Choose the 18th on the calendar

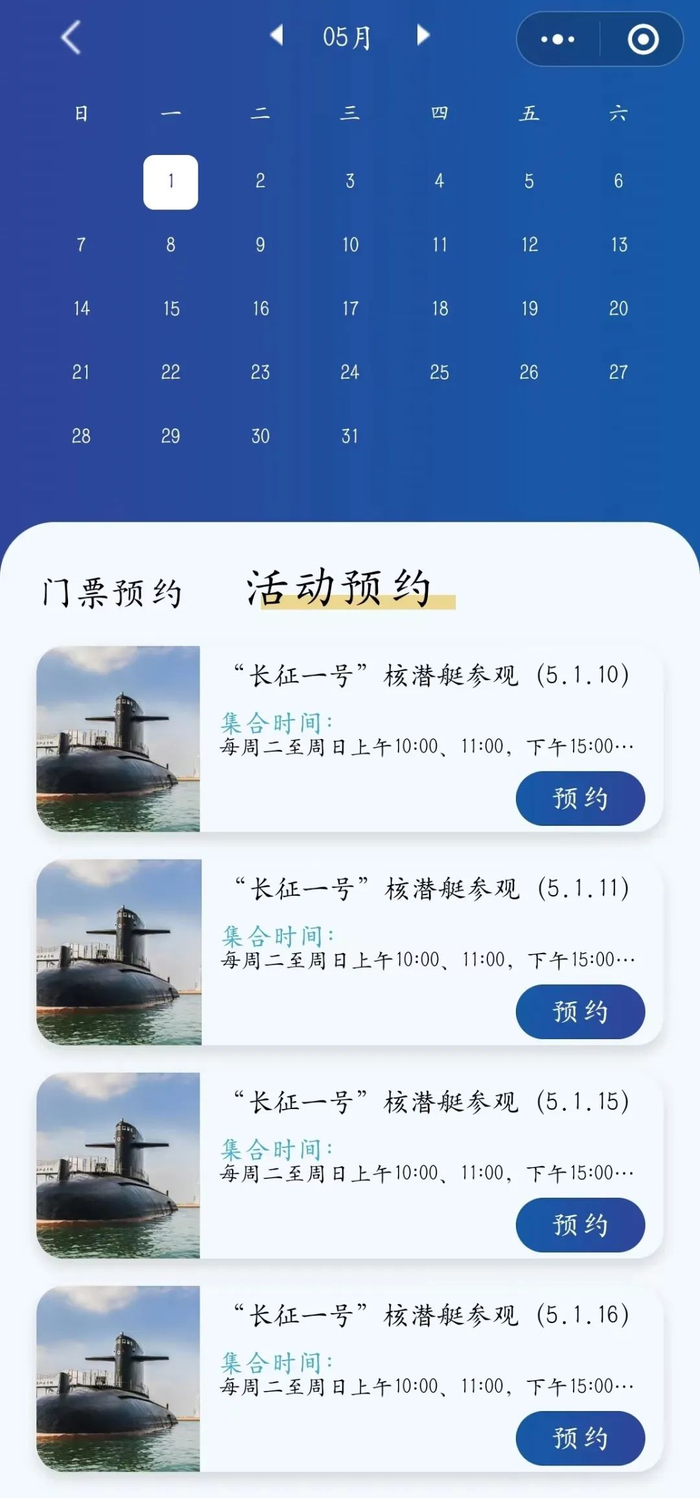coord(440,309)
